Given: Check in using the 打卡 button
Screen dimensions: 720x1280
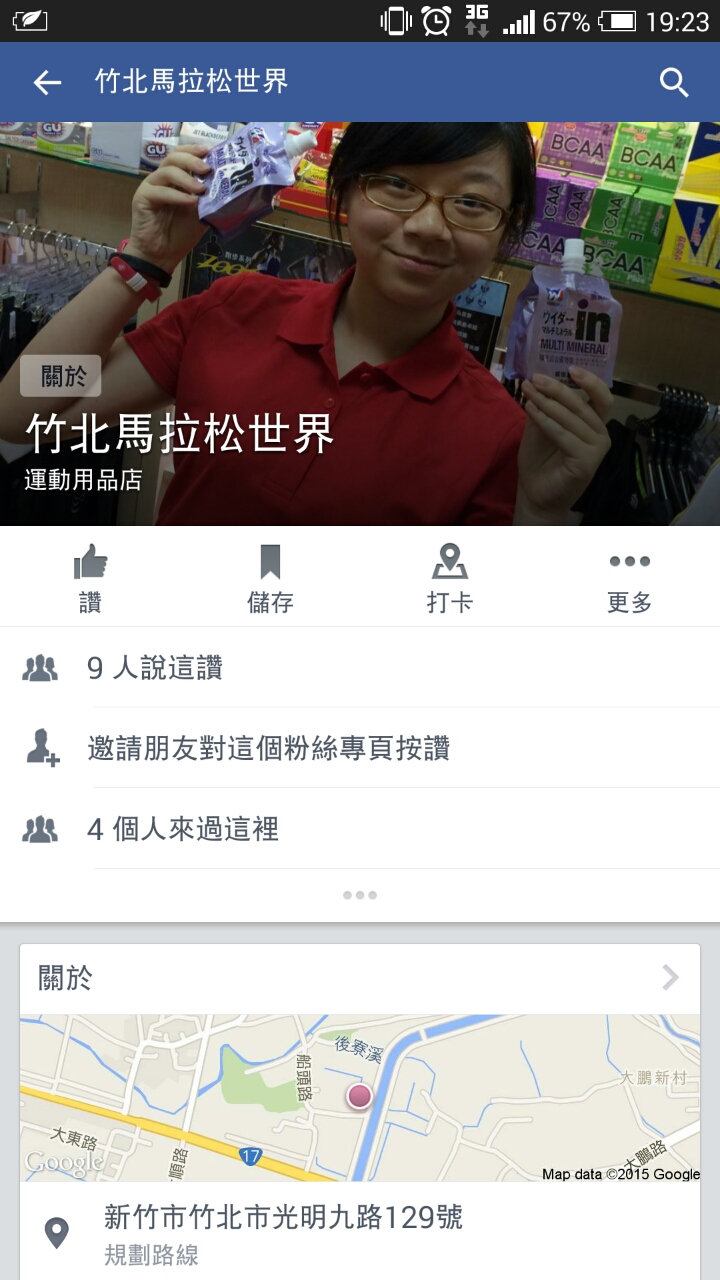Looking at the screenshot, I should tap(450, 578).
